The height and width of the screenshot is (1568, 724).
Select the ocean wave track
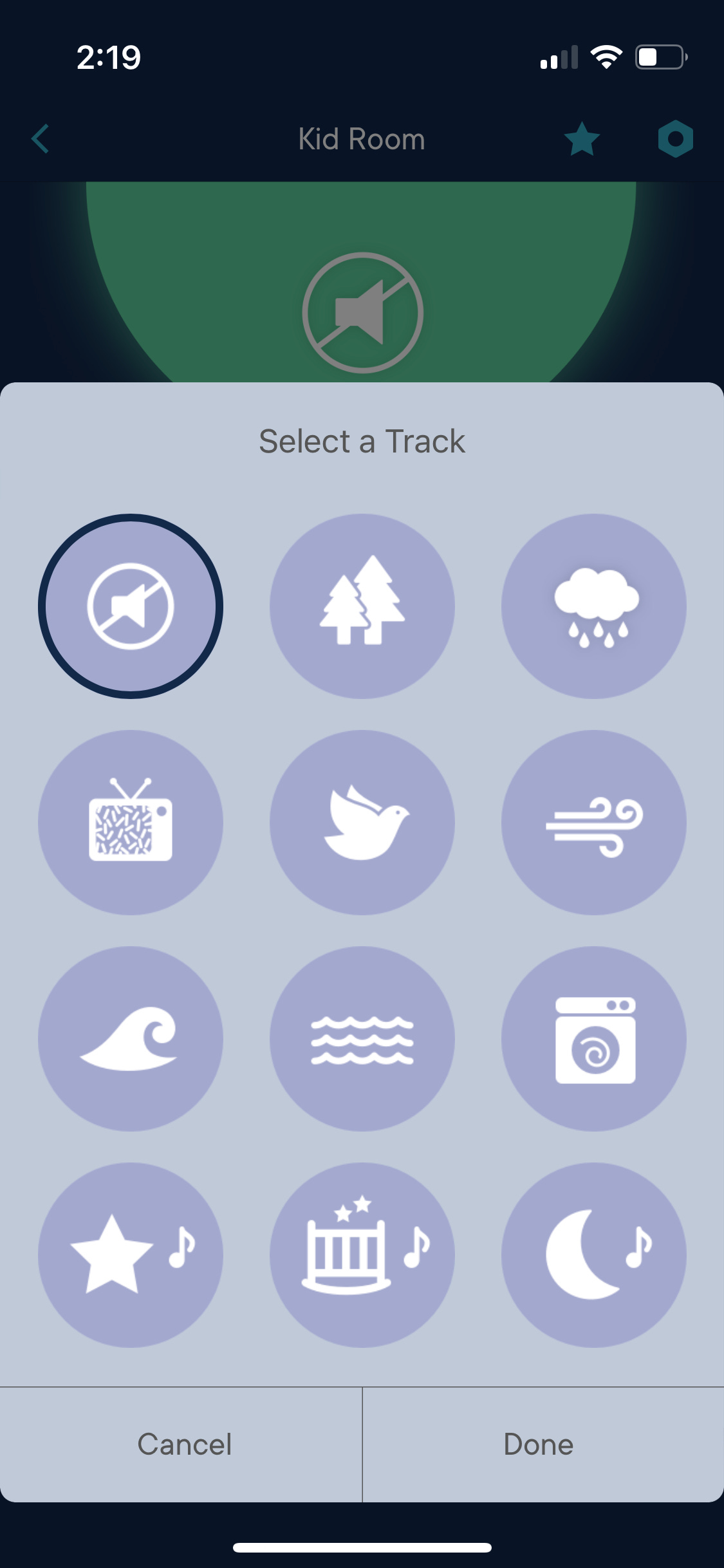pyautogui.click(x=131, y=1039)
